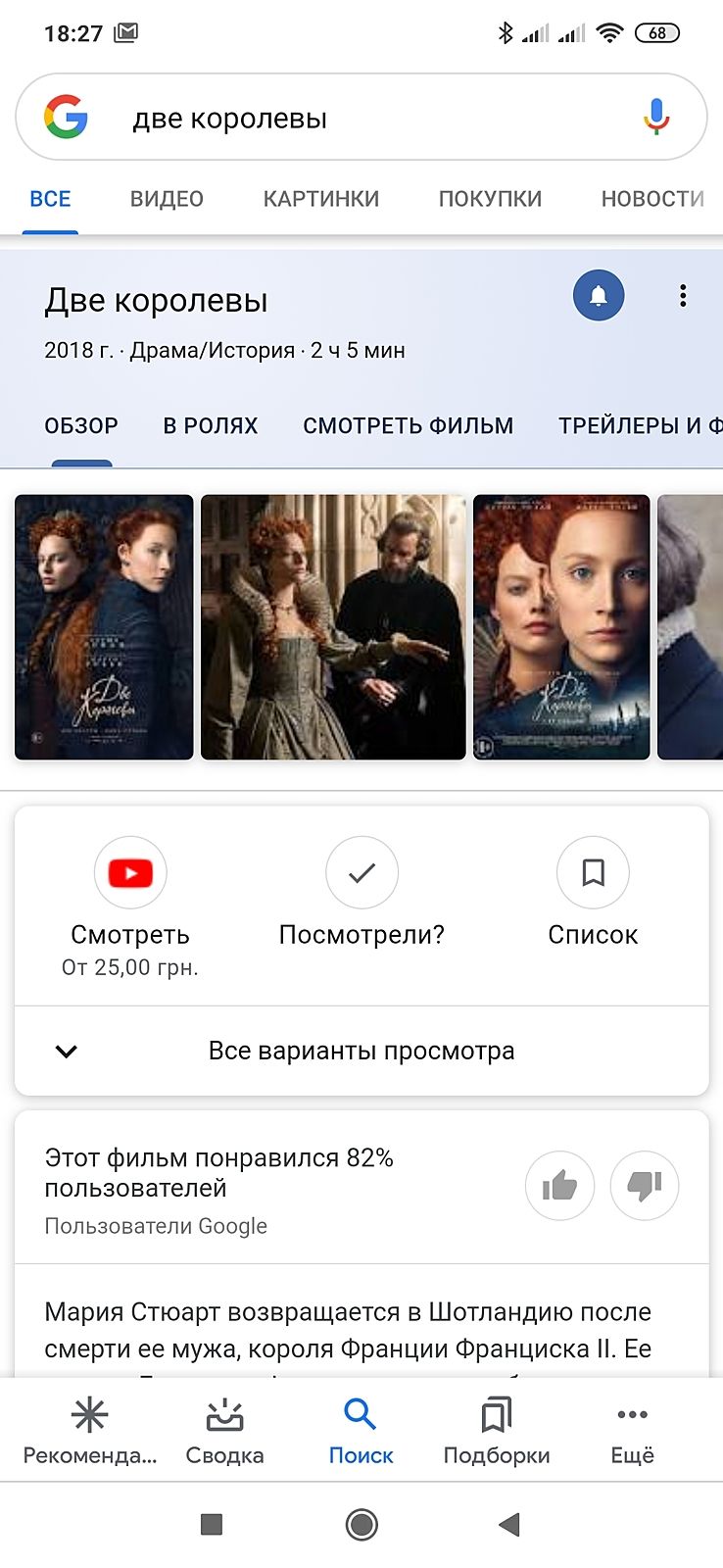This screenshot has height=1568, width=723.
Task: Expand Все варианты просмотра
Action: click(361, 1051)
